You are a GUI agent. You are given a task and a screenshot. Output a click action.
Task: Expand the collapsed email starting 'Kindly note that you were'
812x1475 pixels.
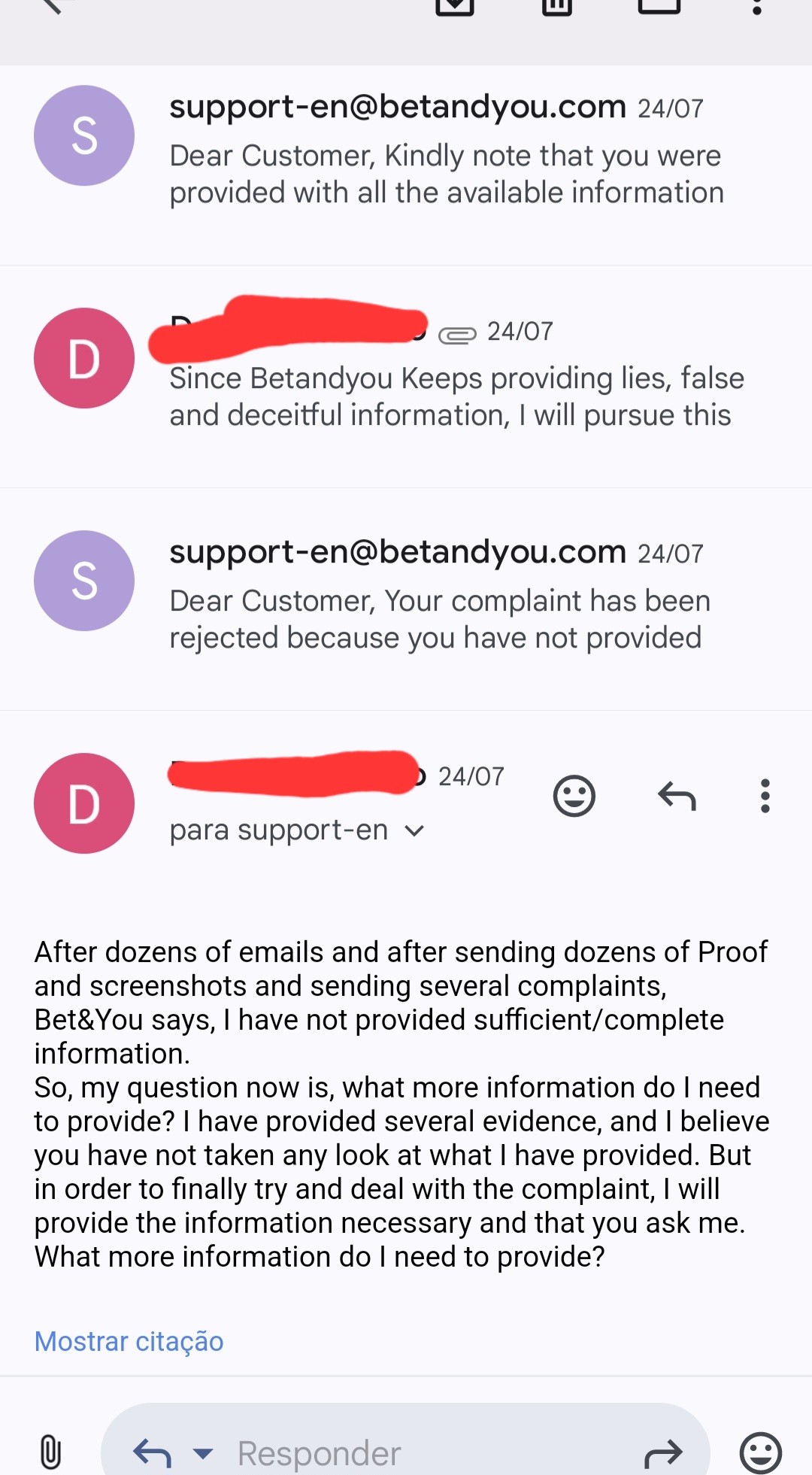point(444,173)
